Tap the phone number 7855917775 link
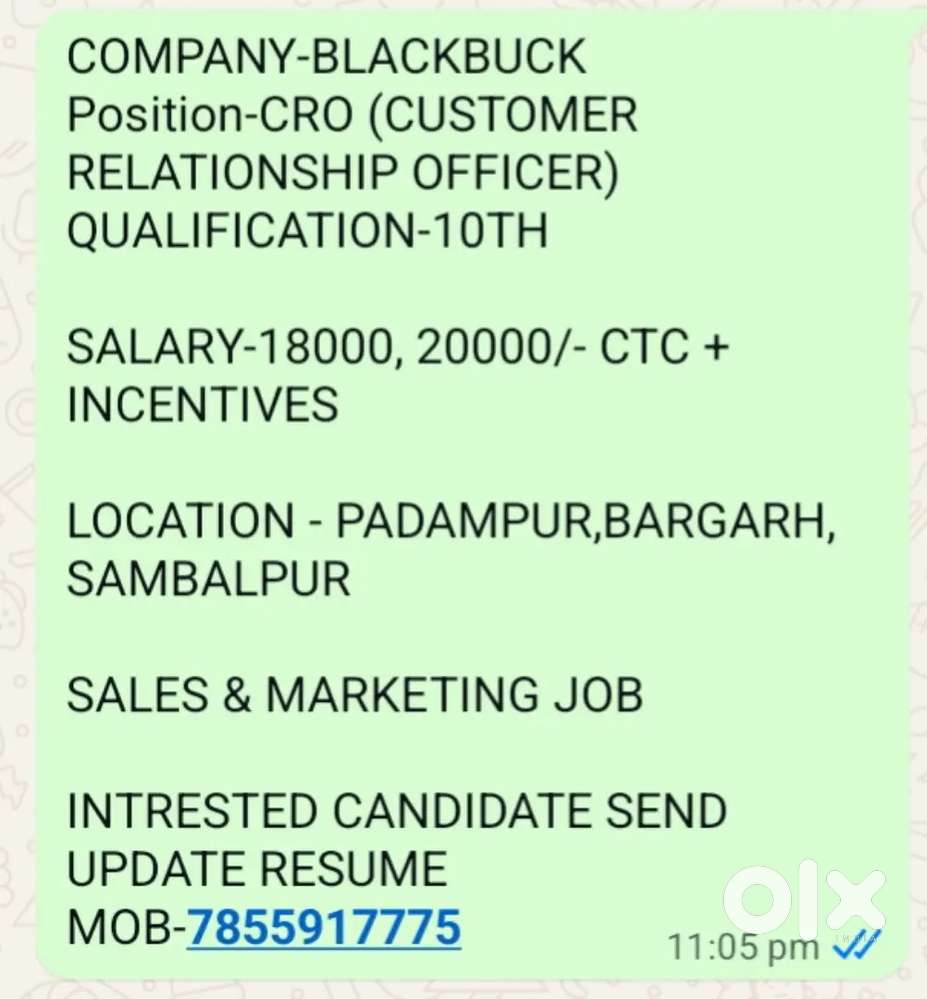927x999 pixels. (324, 926)
